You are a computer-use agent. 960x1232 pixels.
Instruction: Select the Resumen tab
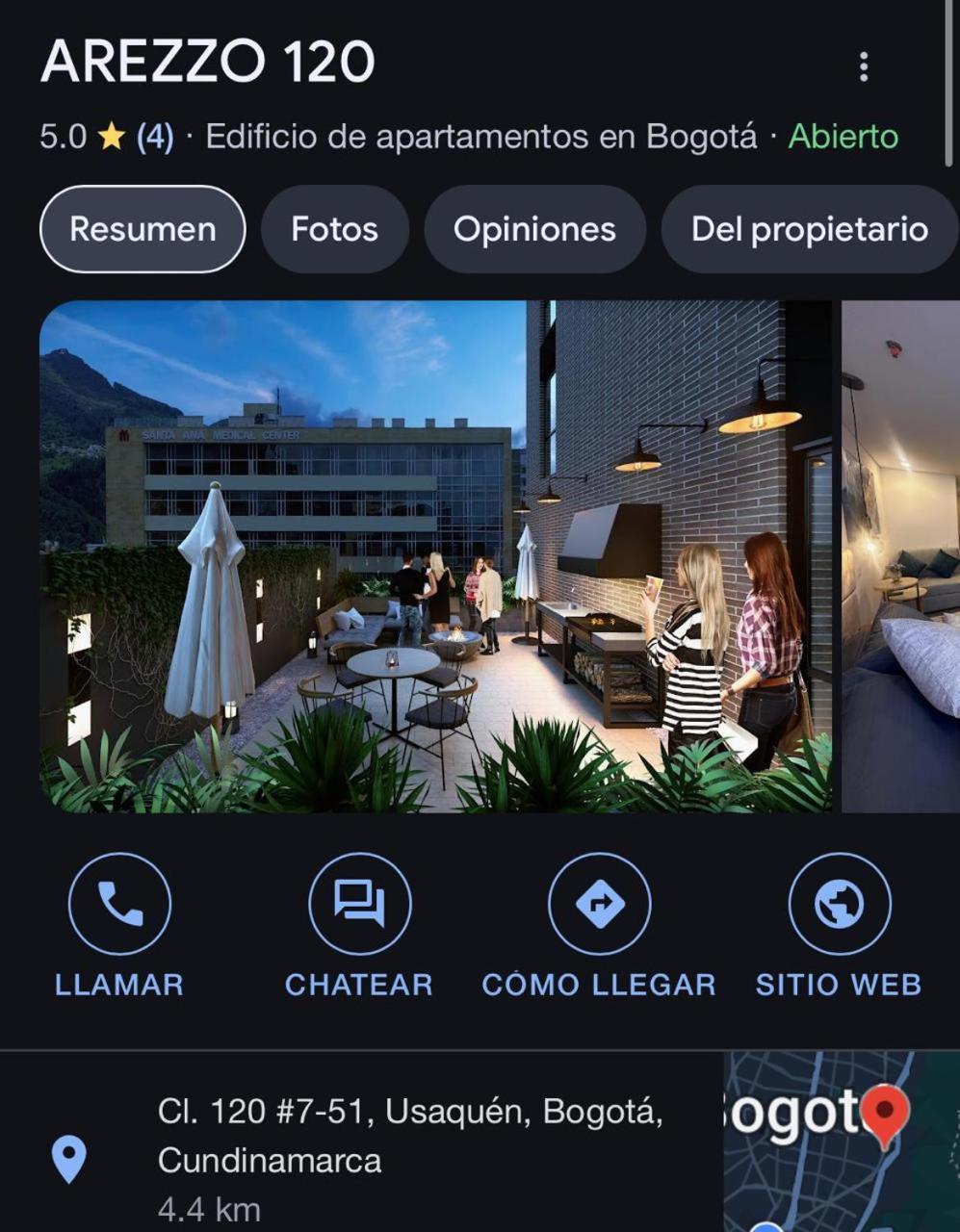pos(143,229)
